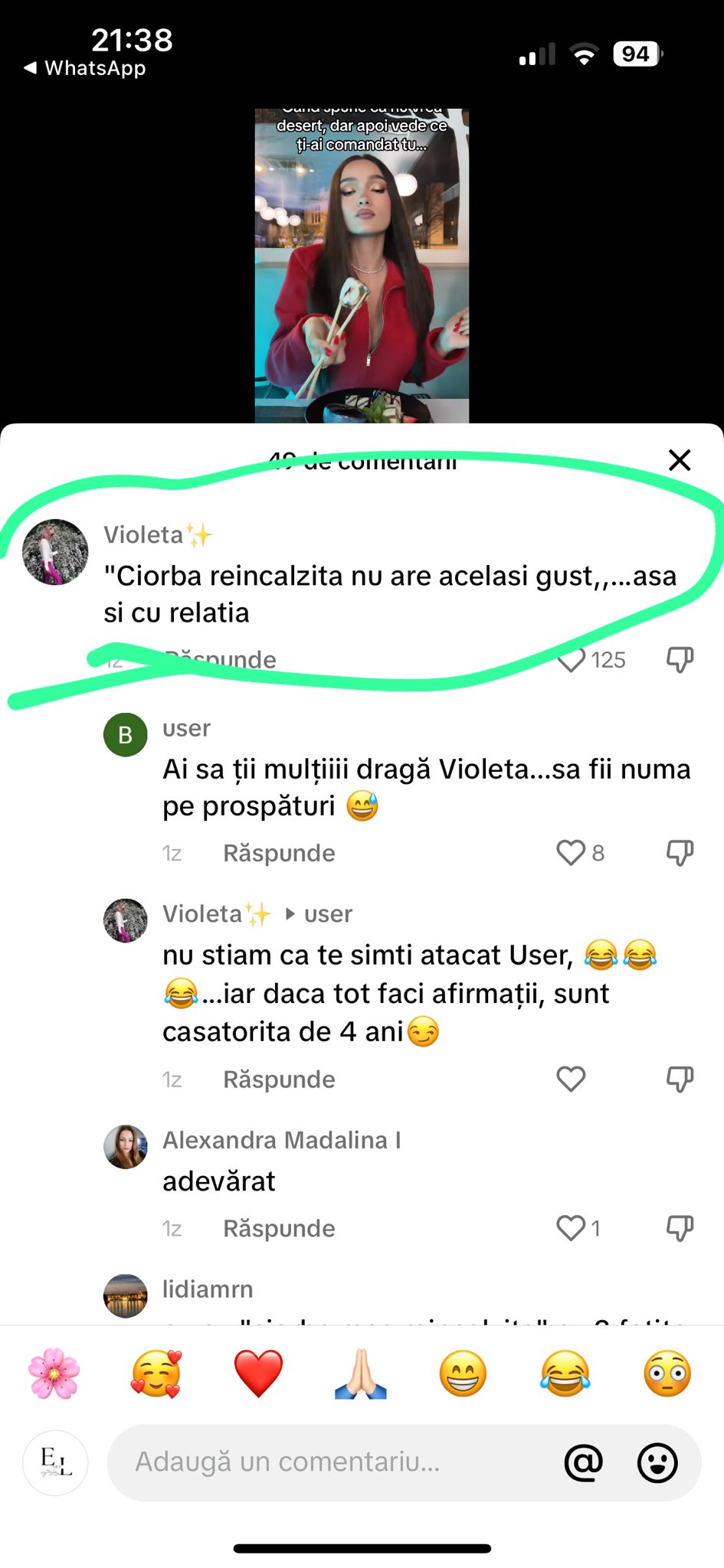
Task: Return to WhatsApp via status bar
Action: coord(85,68)
